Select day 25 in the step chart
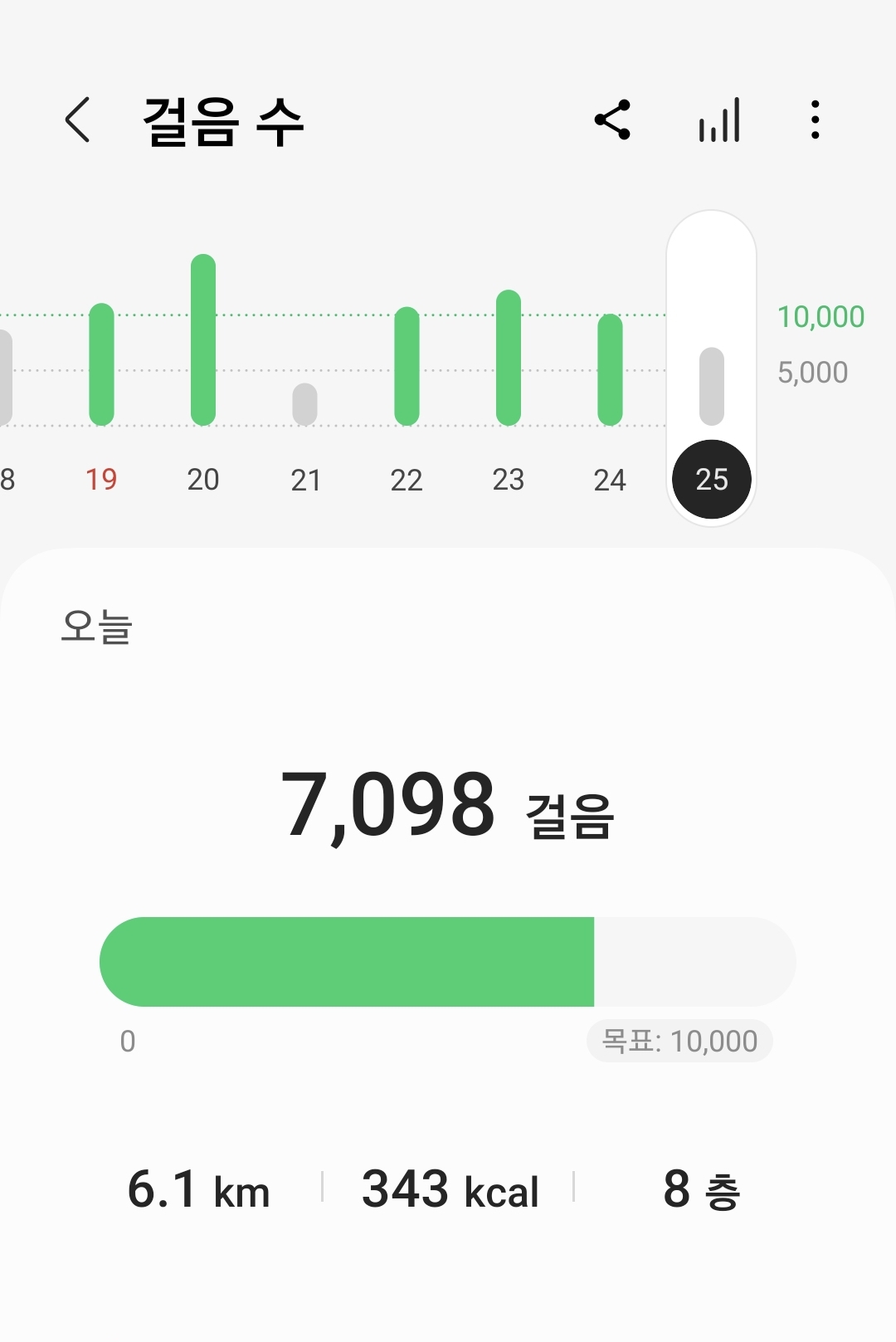Image resolution: width=896 pixels, height=1342 pixels. 711,478
